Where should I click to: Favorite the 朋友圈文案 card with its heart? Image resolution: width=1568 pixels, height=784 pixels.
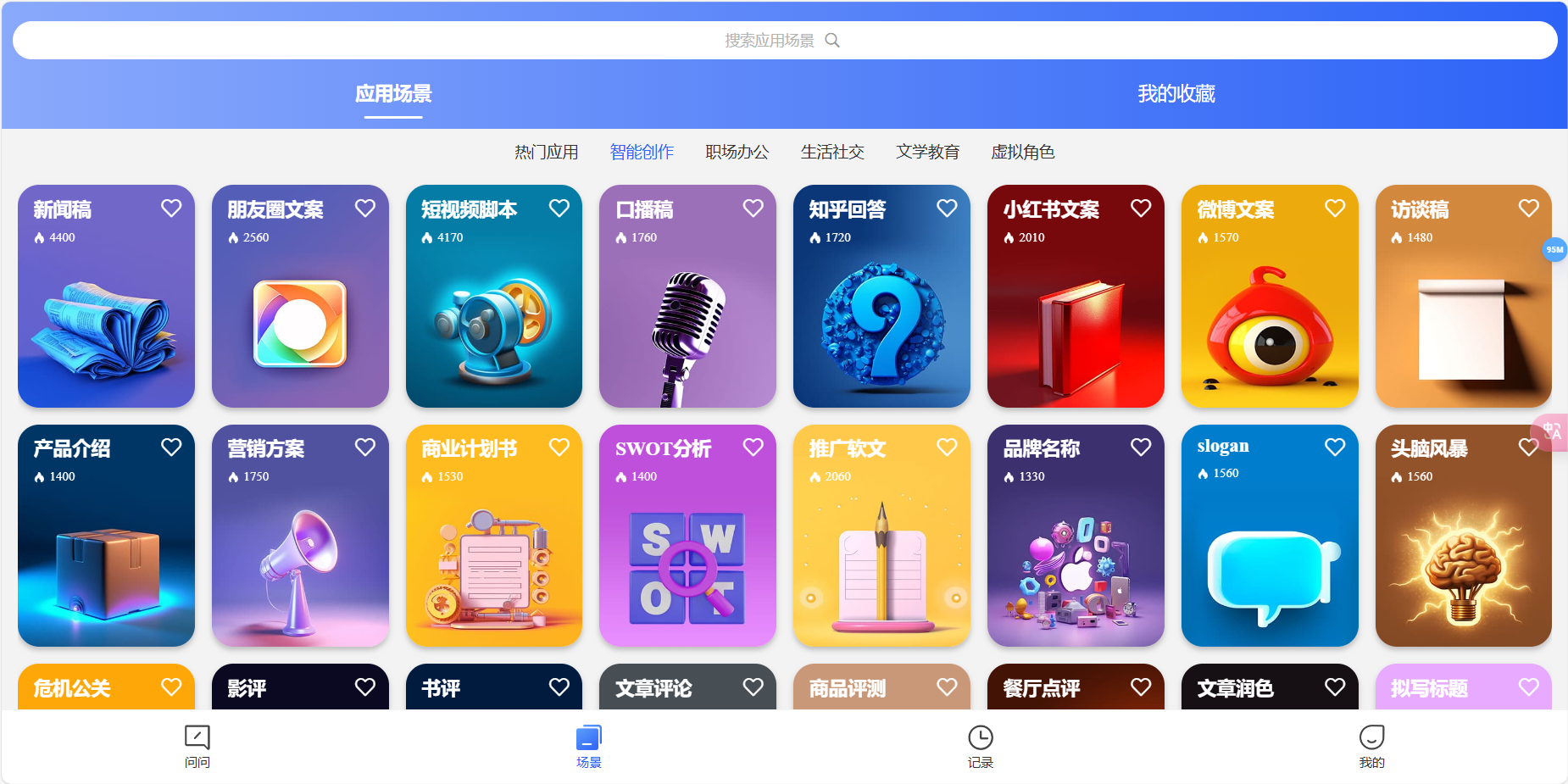[x=365, y=208]
